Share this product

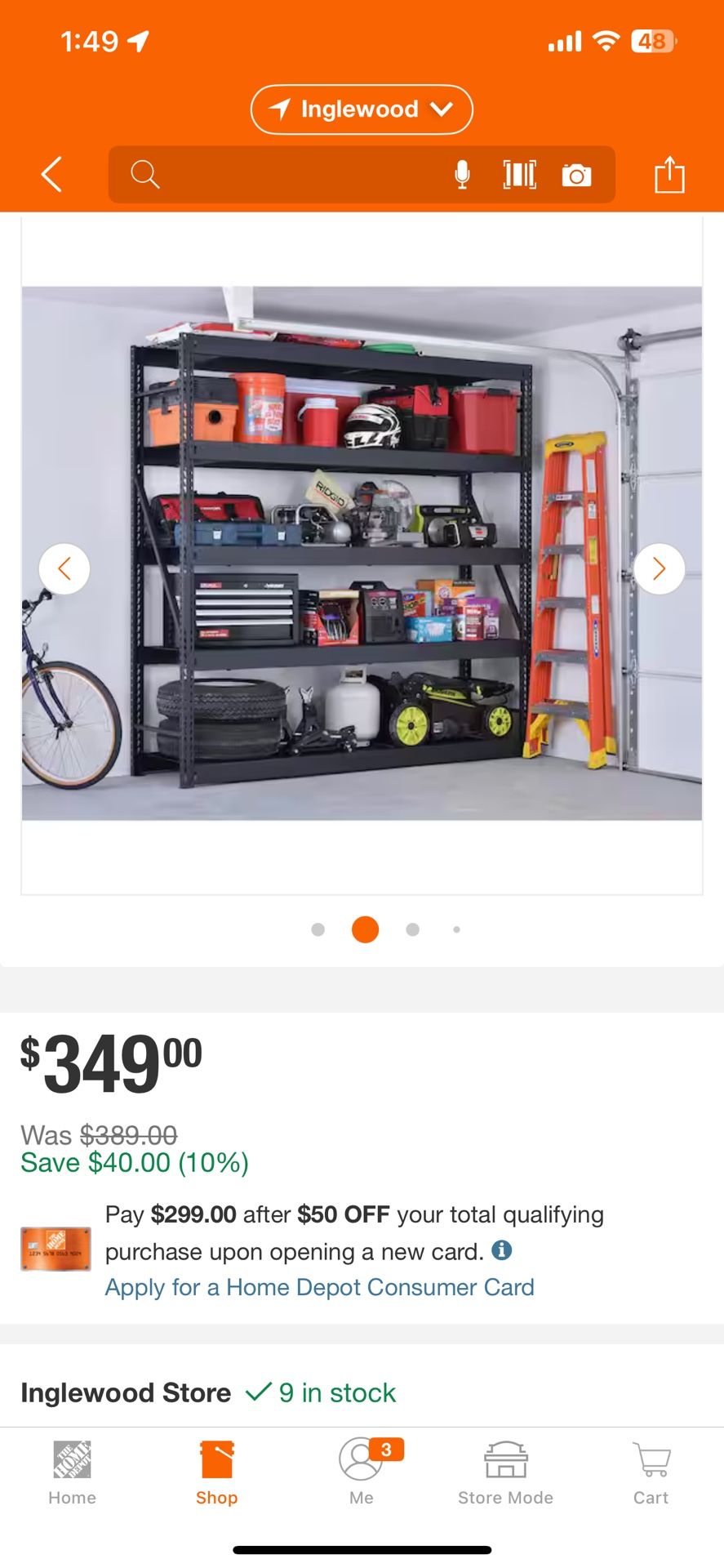point(669,175)
